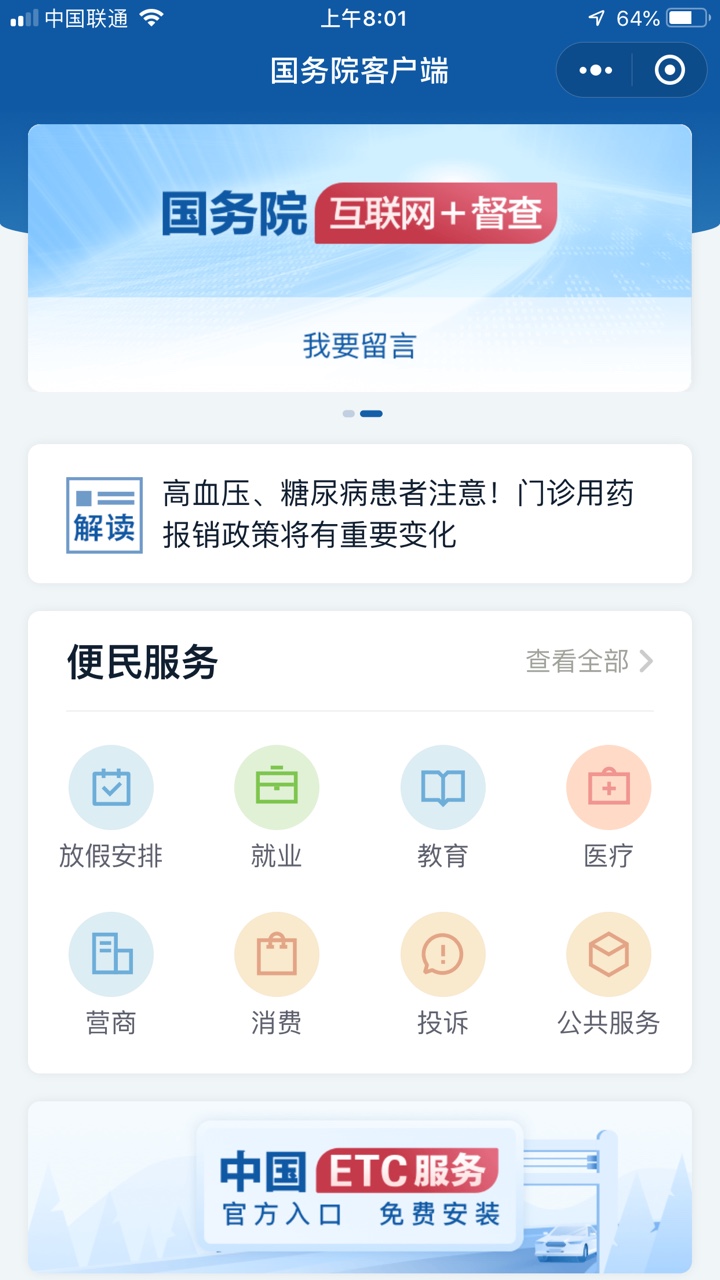Close the mini program via circle icon
This screenshot has width=720, height=1280.
tap(669, 70)
